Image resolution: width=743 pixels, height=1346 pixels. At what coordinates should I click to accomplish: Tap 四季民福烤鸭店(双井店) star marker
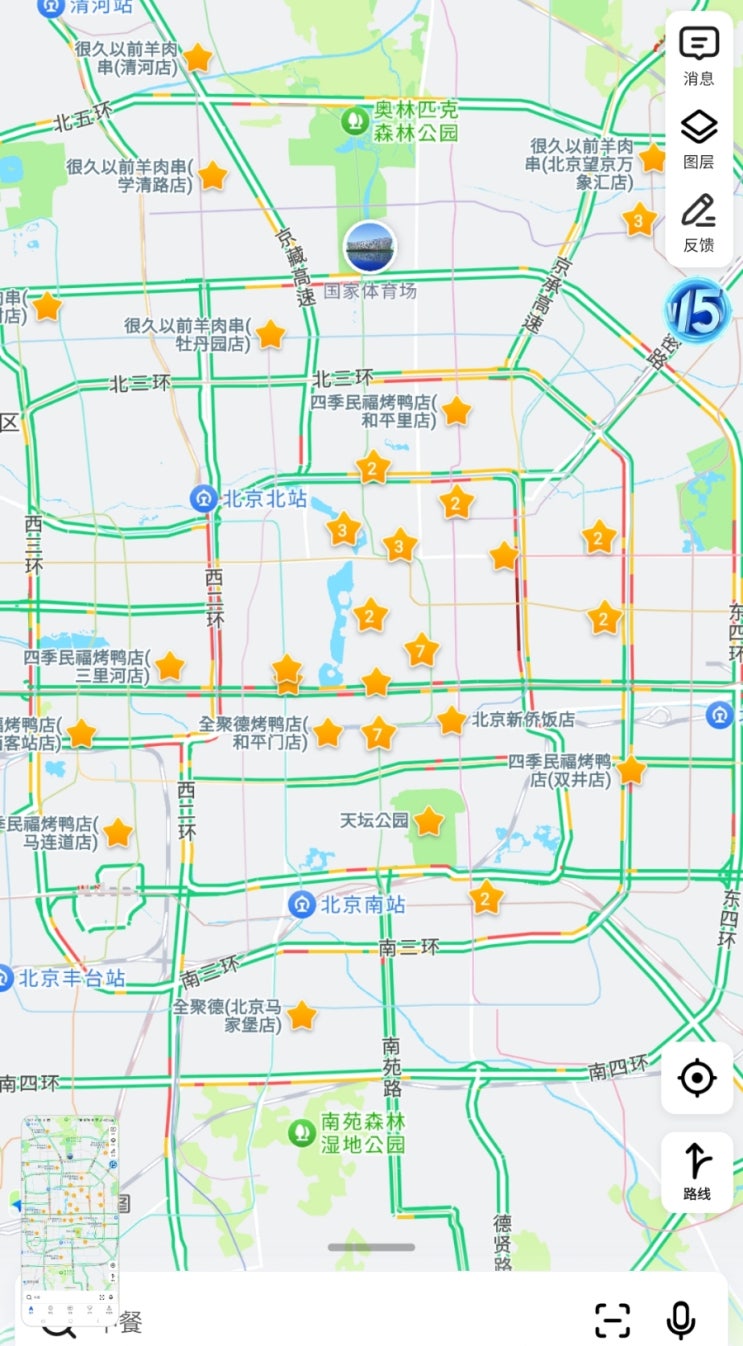pos(631,770)
